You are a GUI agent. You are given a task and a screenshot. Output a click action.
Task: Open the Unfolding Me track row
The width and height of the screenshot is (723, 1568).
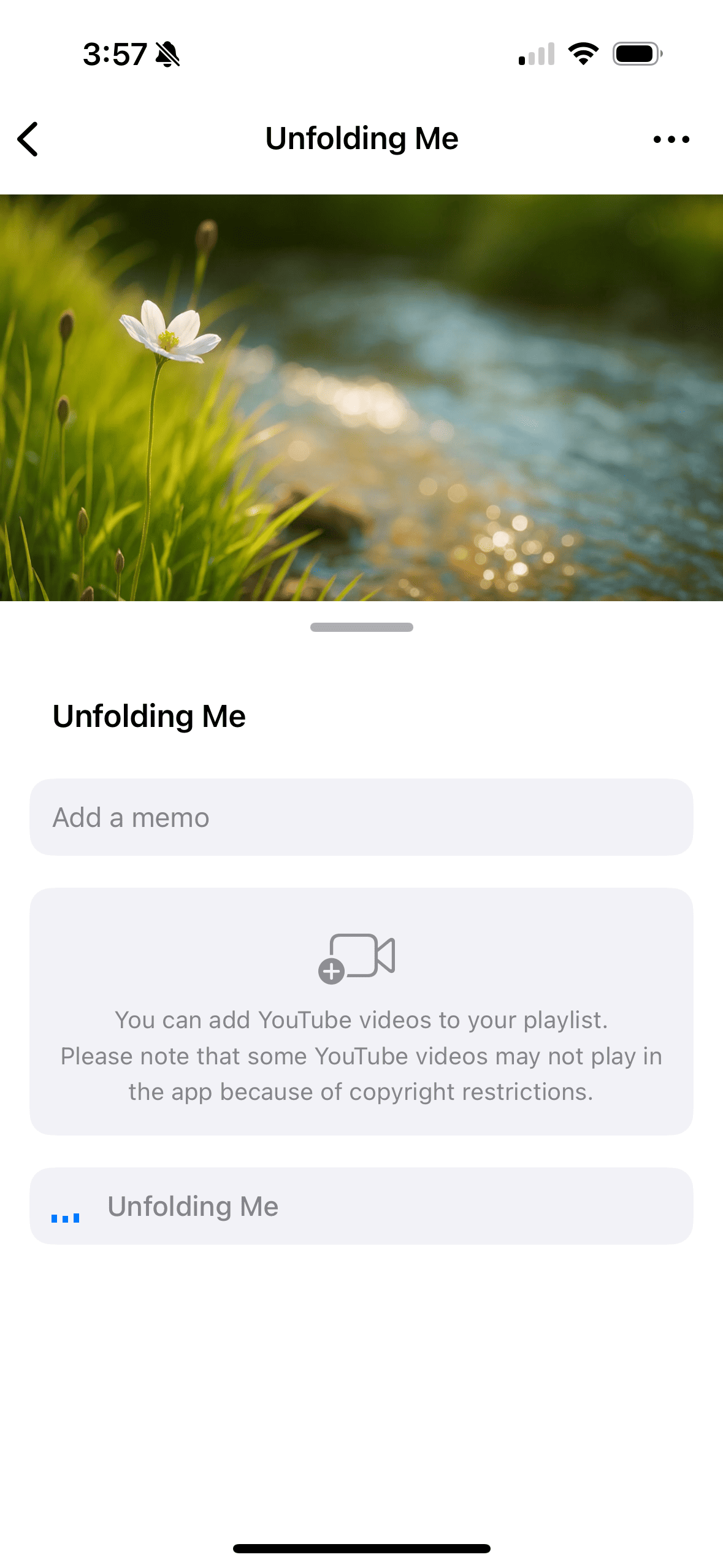pyautogui.click(x=361, y=1206)
